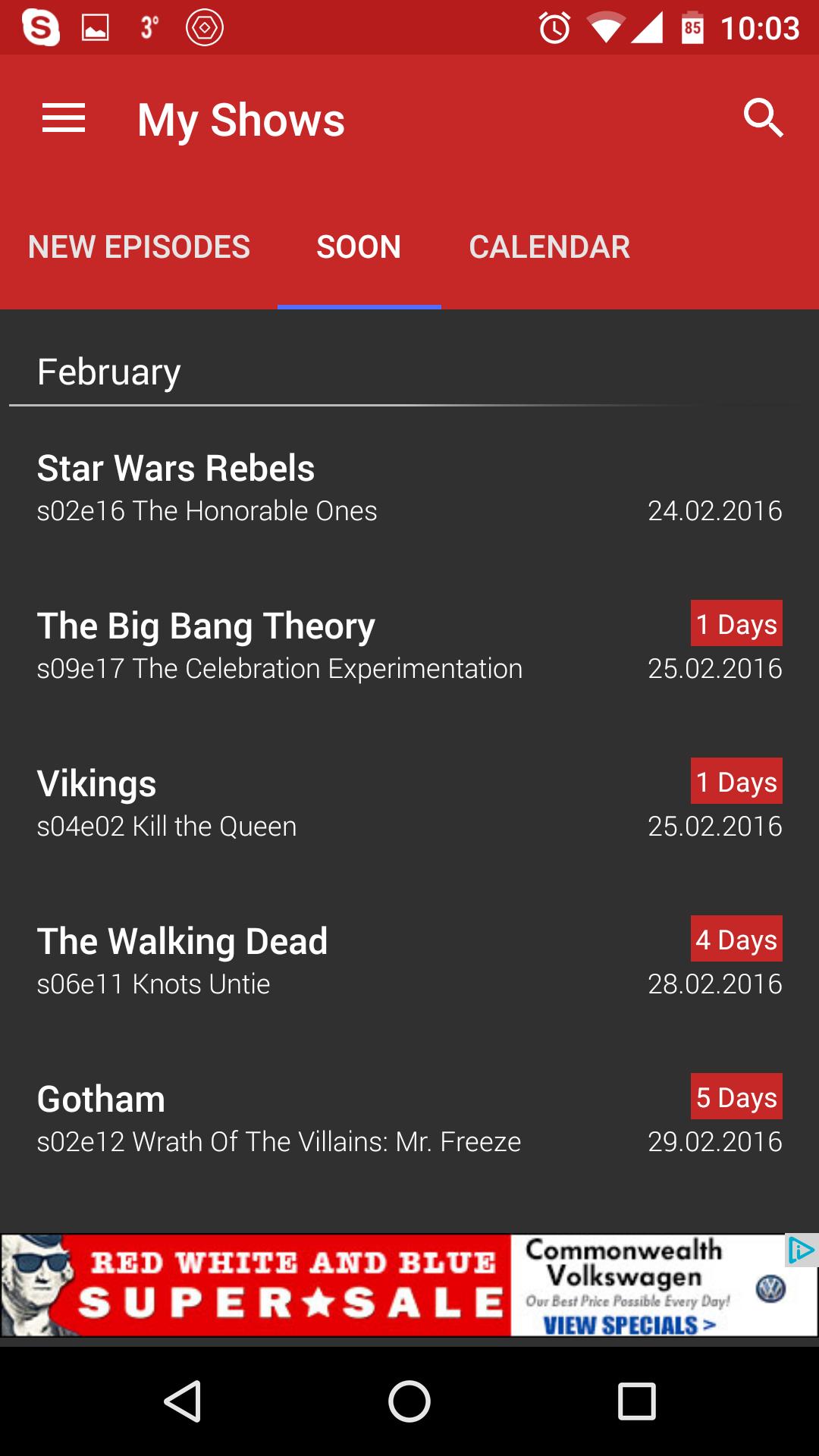Tap the AdChoices icon on the ad banner
Screen dimensions: 819x1456
pyautogui.click(x=801, y=1249)
